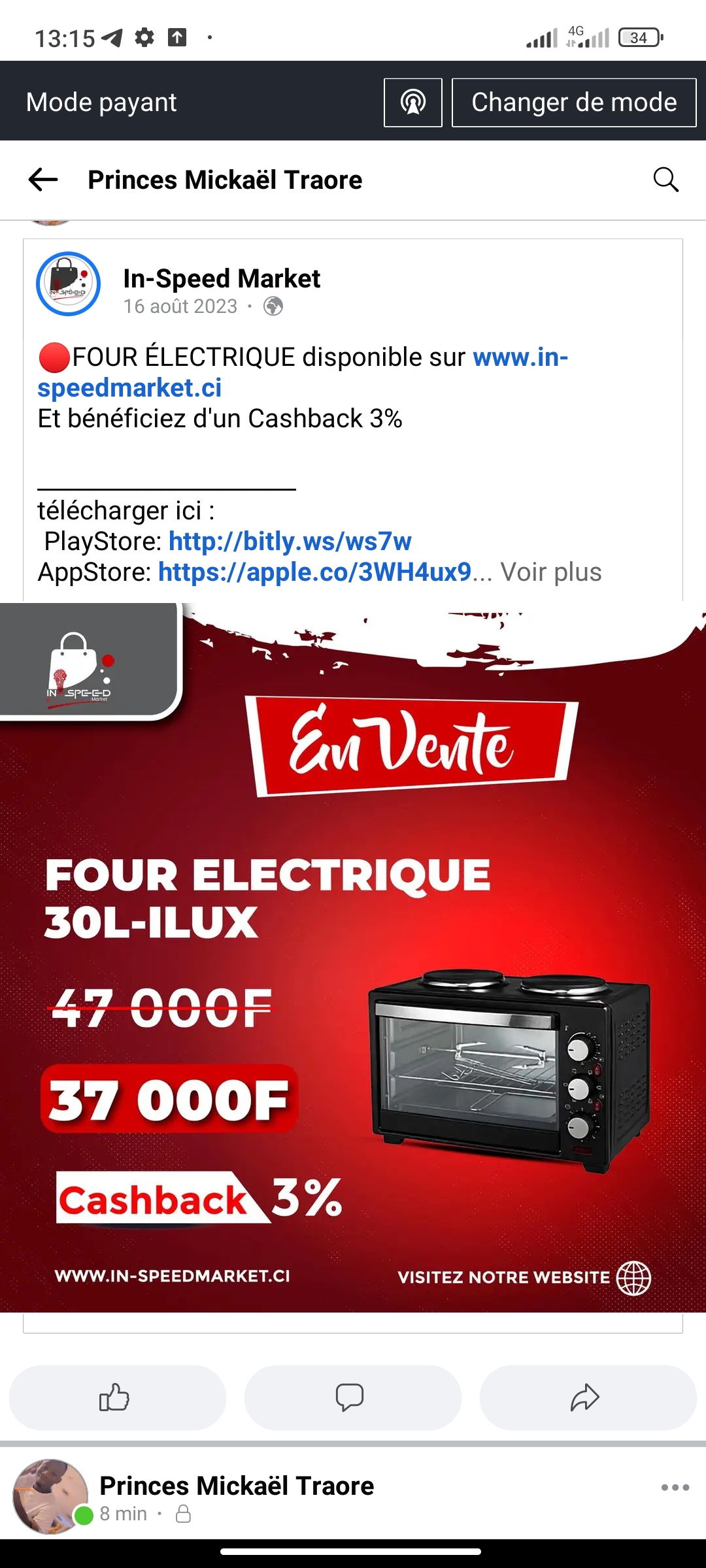Comment on the shared post
The width and height of the screenshot is (706, 1568).
click(353, 1397)
